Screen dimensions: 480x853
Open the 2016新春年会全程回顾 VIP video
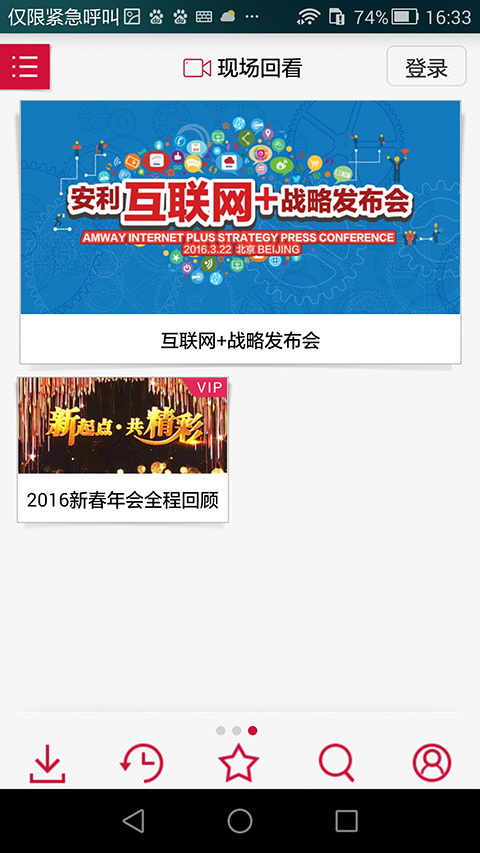point(123,450)
